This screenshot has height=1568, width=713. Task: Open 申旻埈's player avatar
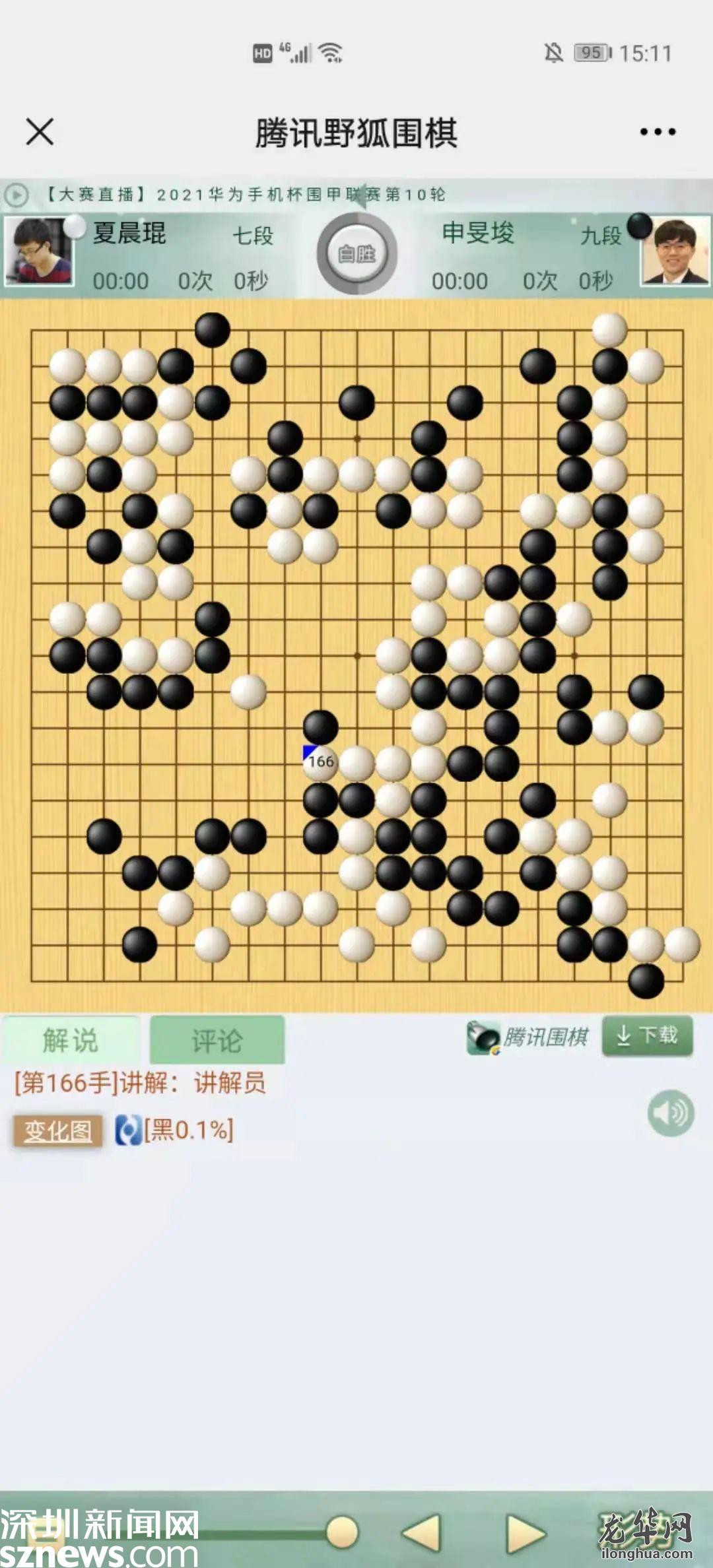(675, 251)
